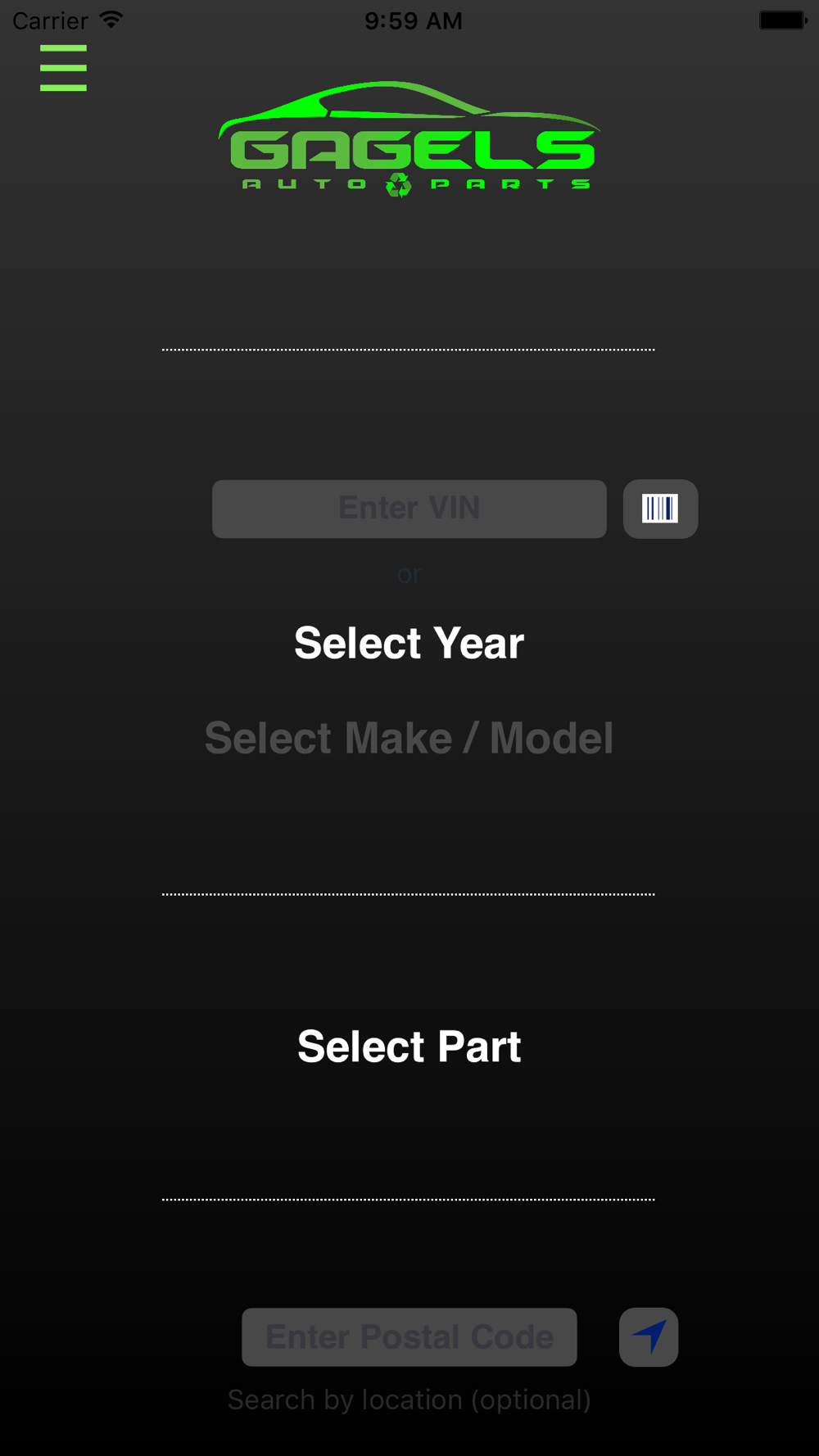Scan VIN with the barcode button
Screen dimensions: 819x1456
click(660, 509)
